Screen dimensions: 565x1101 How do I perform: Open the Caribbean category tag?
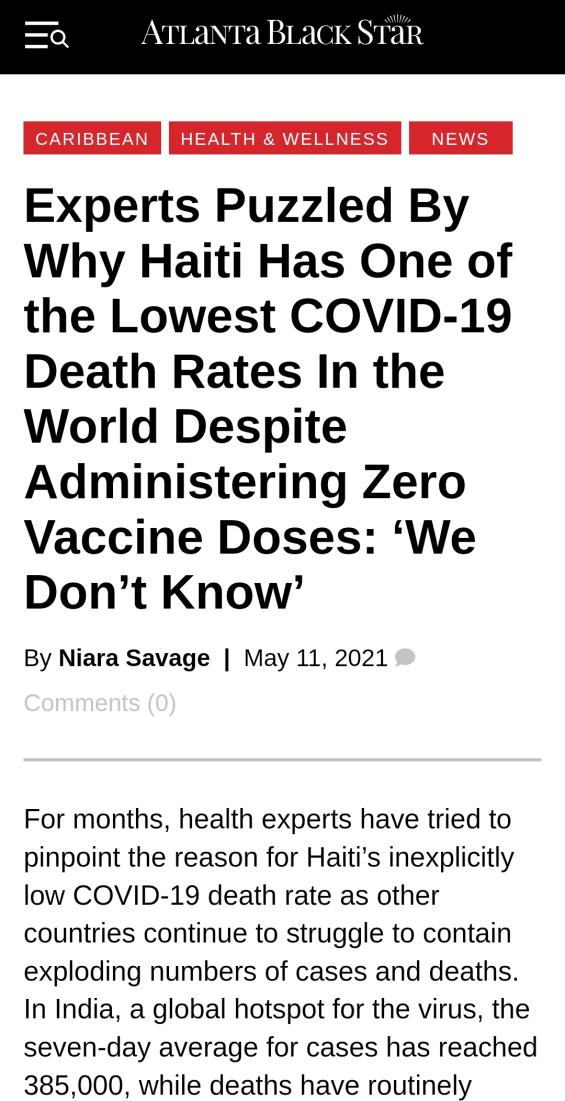pyautogui.click(x=92, y=138)
